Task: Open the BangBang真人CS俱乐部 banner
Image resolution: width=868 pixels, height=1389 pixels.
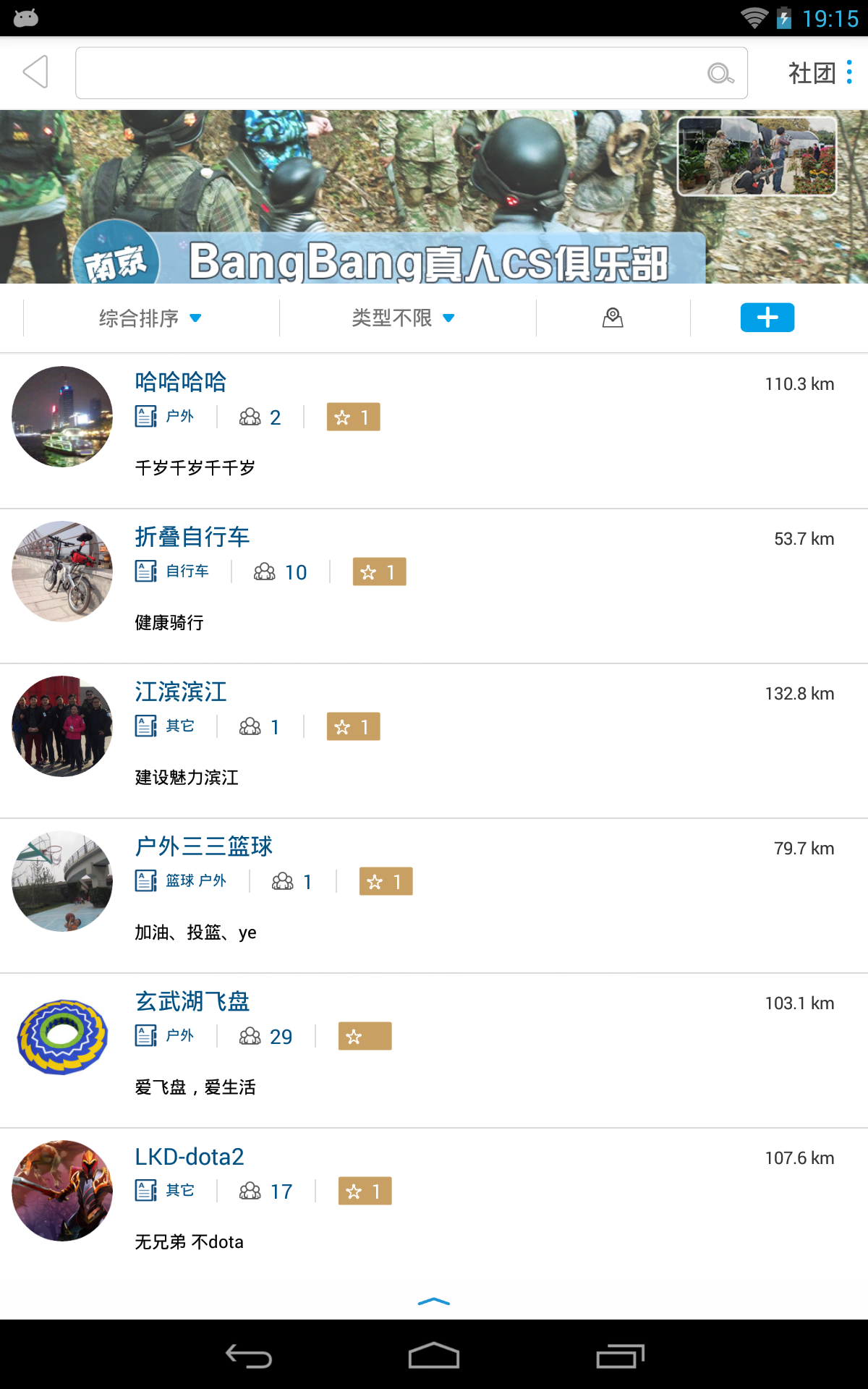Action: 434,197
